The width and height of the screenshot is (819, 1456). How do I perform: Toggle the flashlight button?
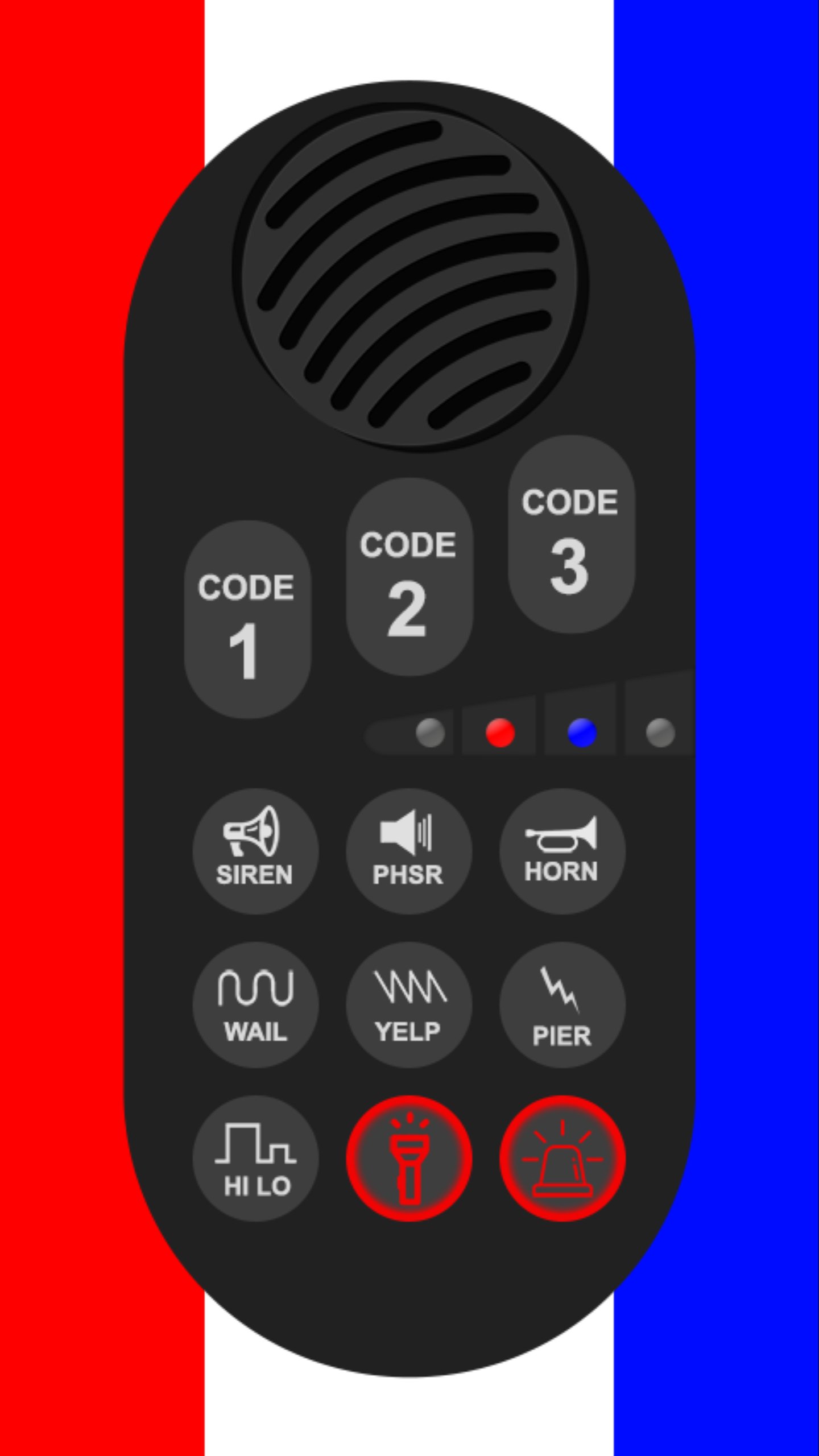point(408,1159)
